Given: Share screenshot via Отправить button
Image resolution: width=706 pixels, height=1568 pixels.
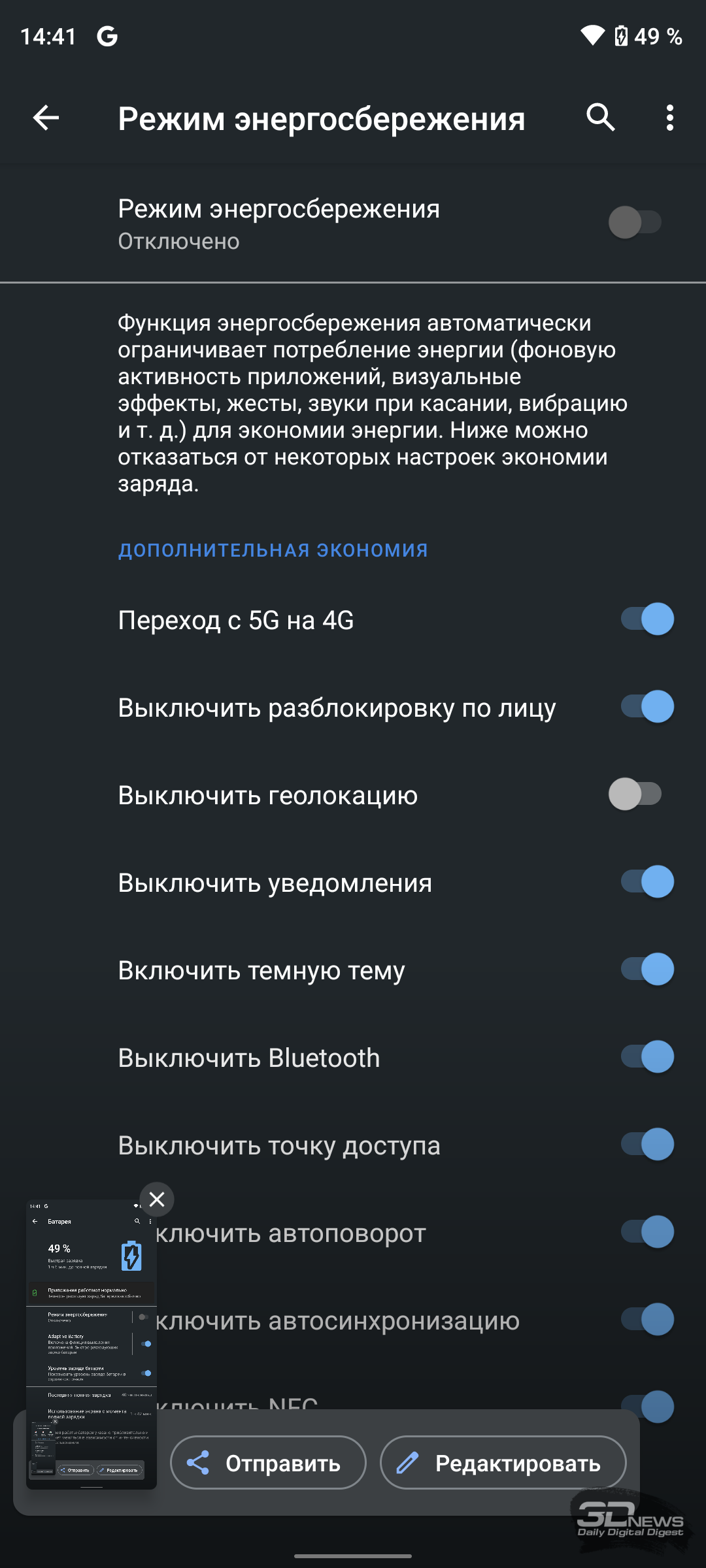Looking at the screenshot, I should [268, 1462].
